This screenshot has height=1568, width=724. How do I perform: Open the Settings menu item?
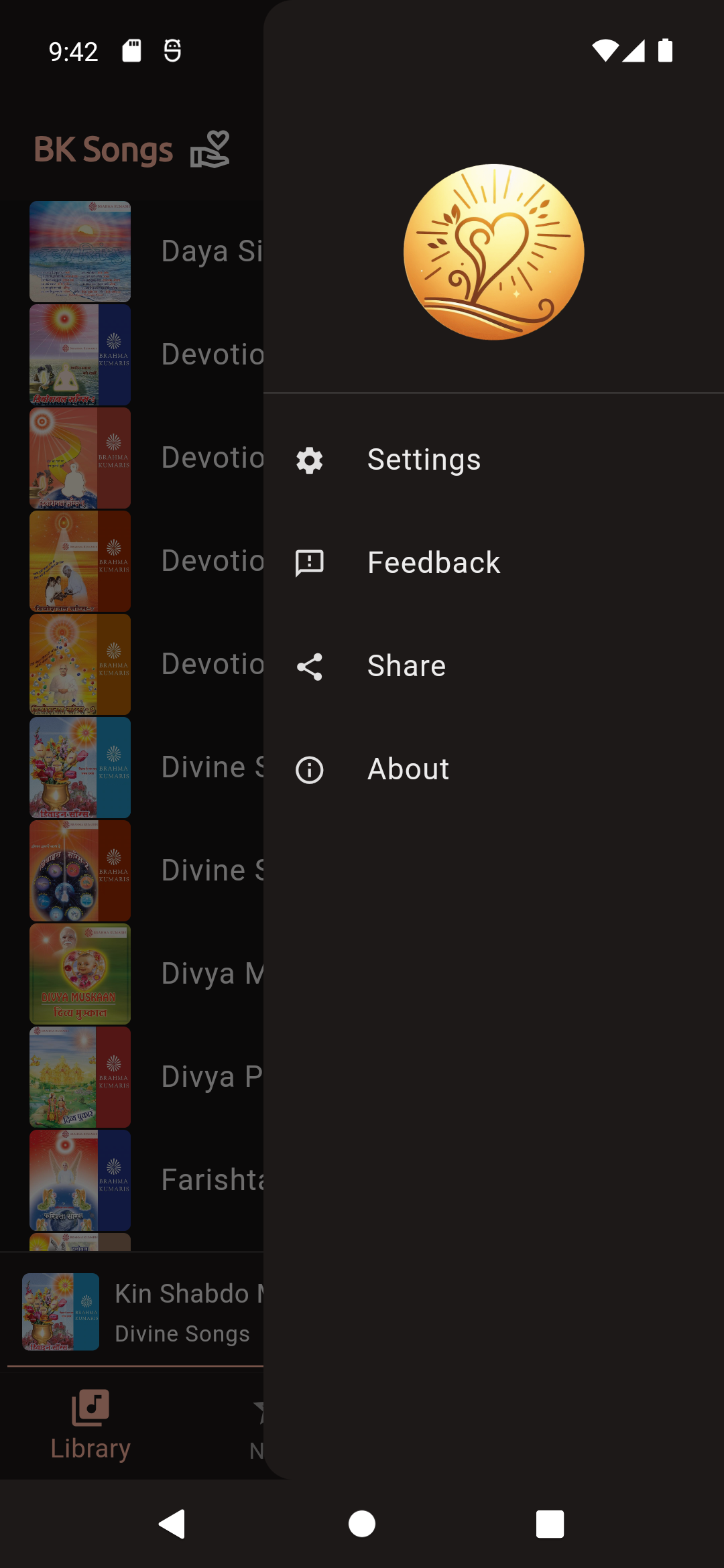424,460
